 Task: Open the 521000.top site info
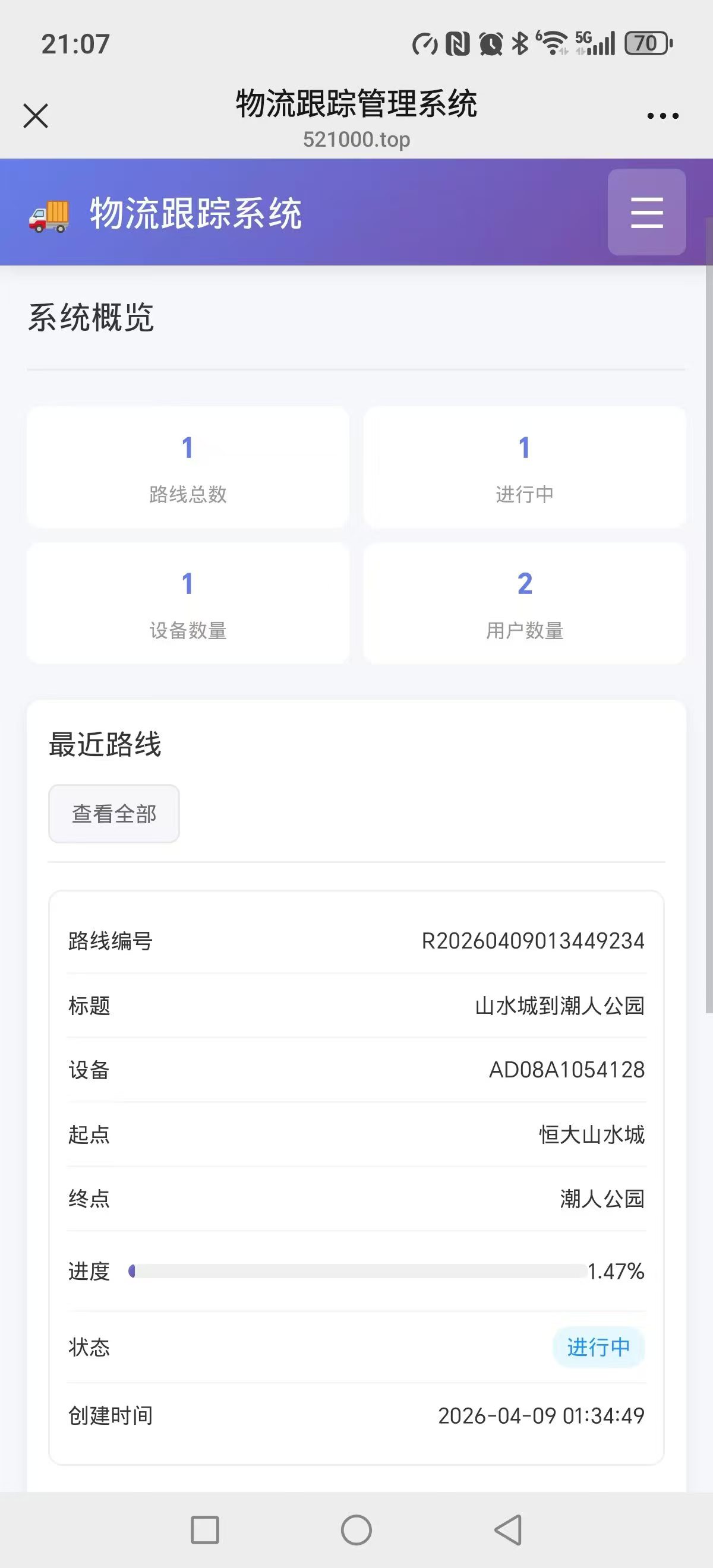(x=356, y=140)
